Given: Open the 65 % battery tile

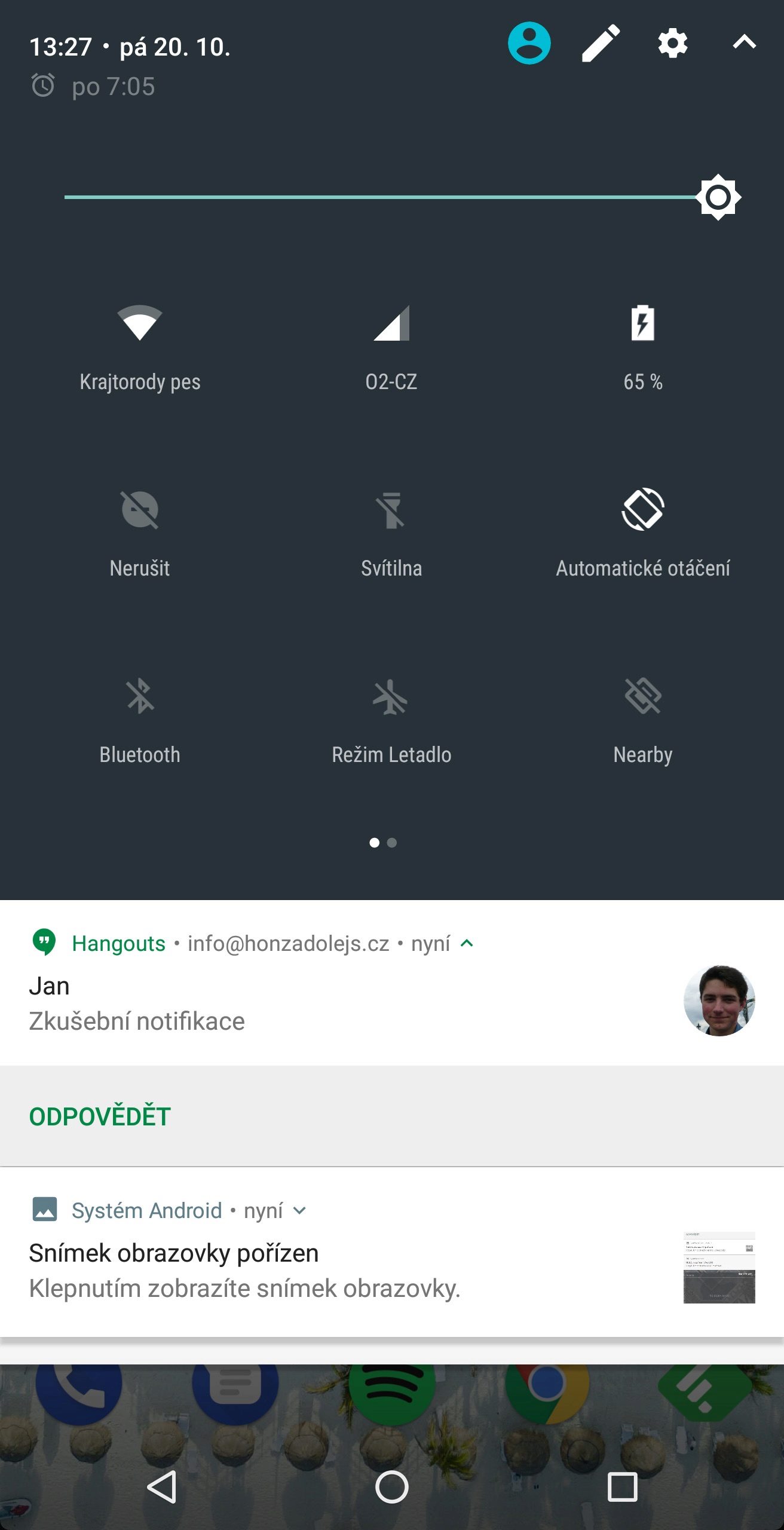Looking at the screenshot, I should click(x=643, y=348).
